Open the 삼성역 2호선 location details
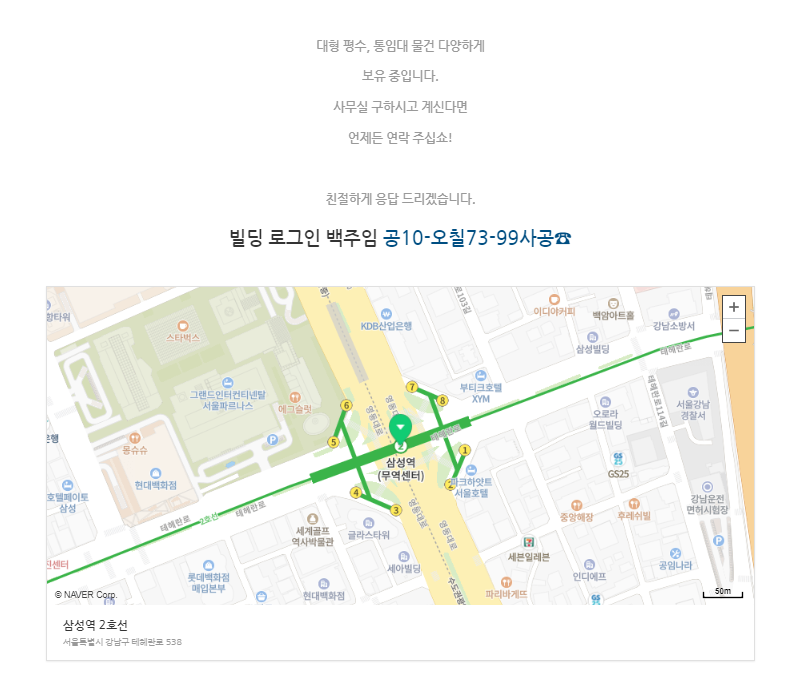 tap(95, 626)
